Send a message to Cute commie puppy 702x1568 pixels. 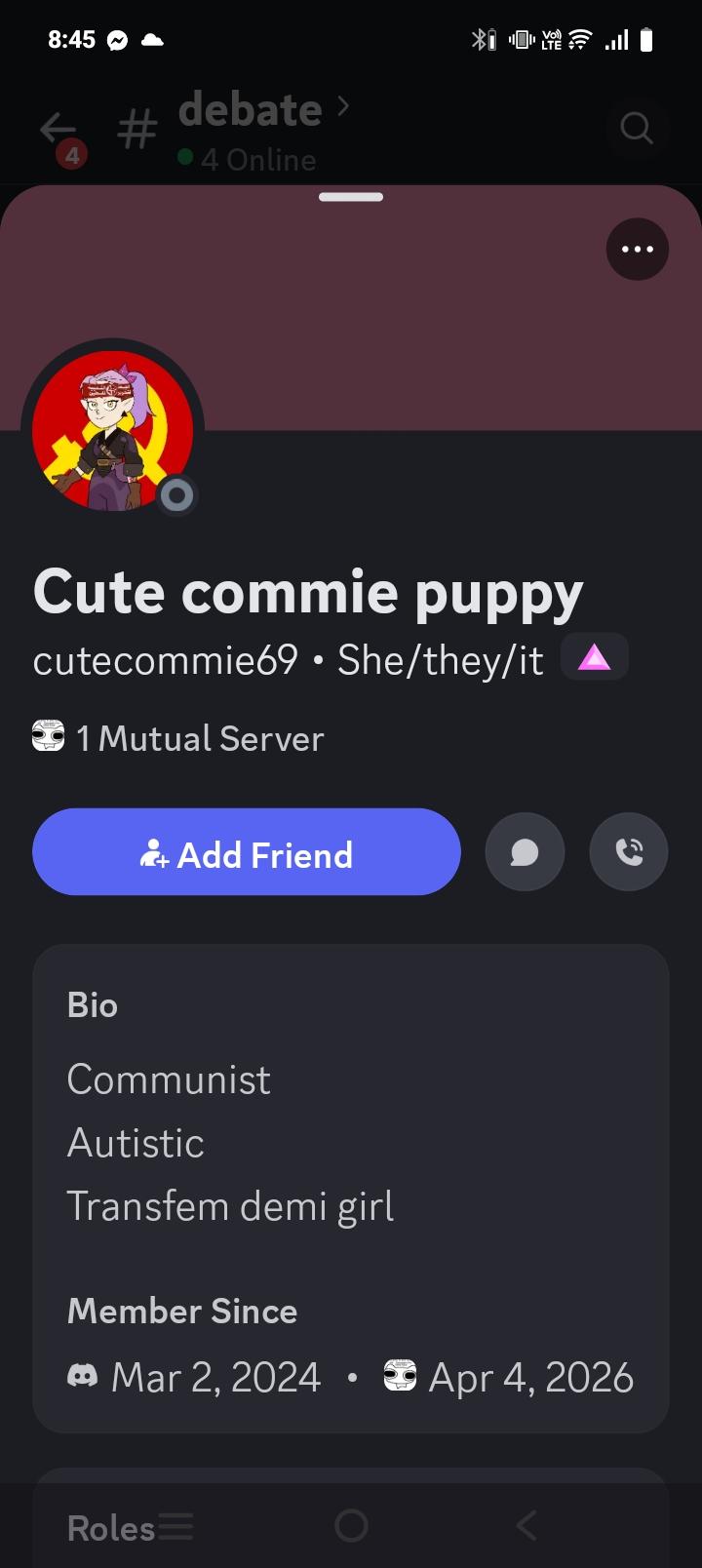click(x=525, y=852)
